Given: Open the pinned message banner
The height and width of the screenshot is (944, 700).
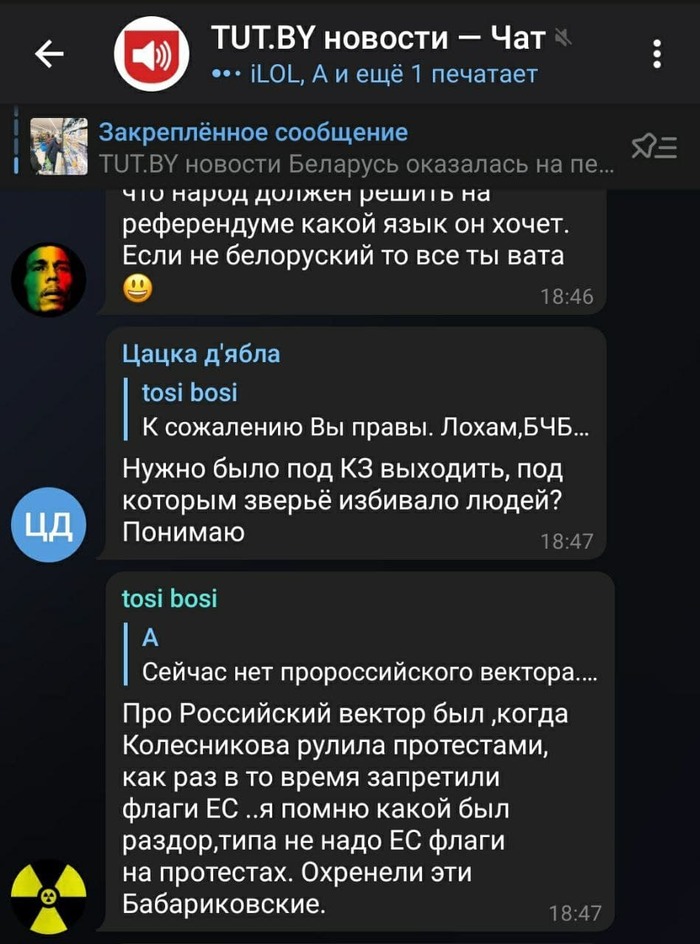Looking at the screenshot, I should [x=320, y=147].
